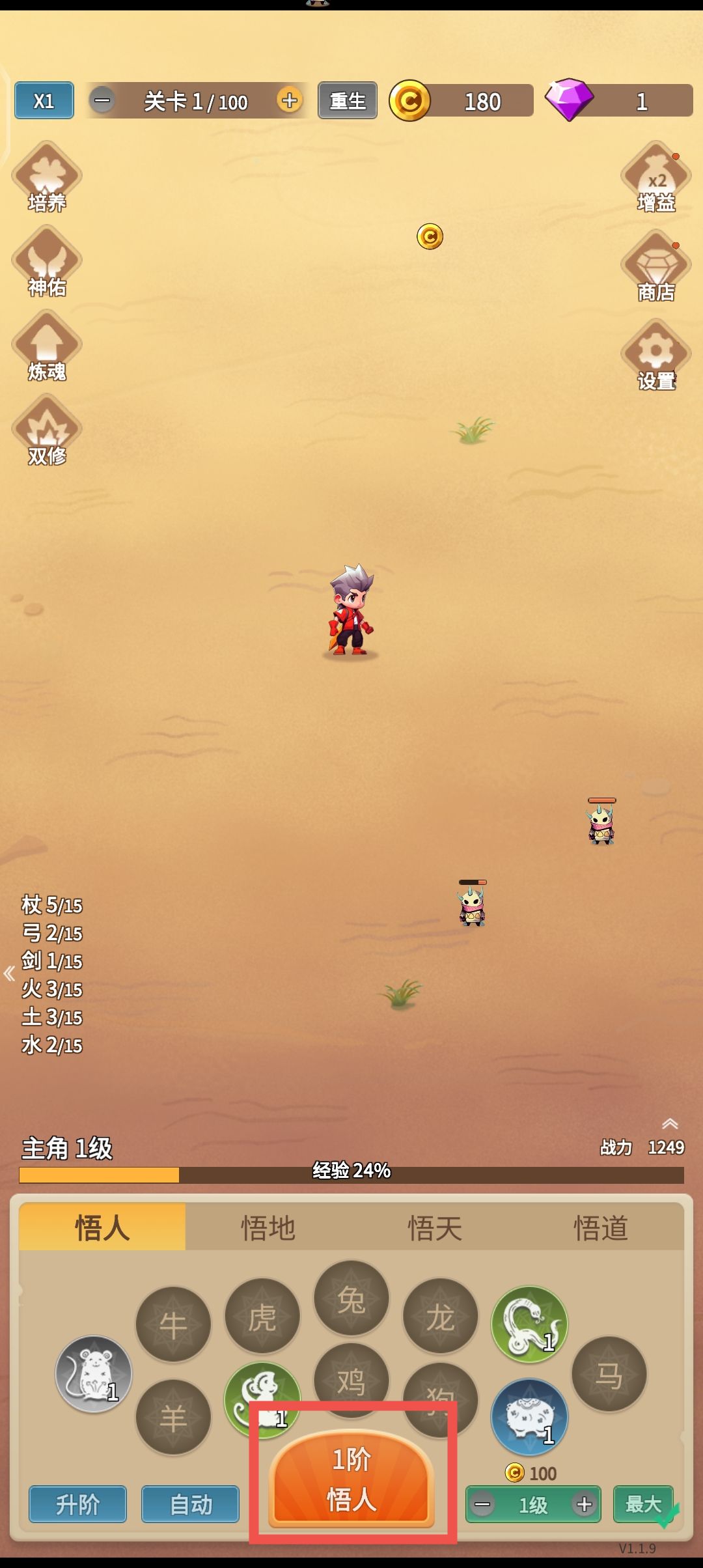Tap the 最大 max button
Image resolution: width=703 pixels, height=1568 pixels.
[643, 1504]
